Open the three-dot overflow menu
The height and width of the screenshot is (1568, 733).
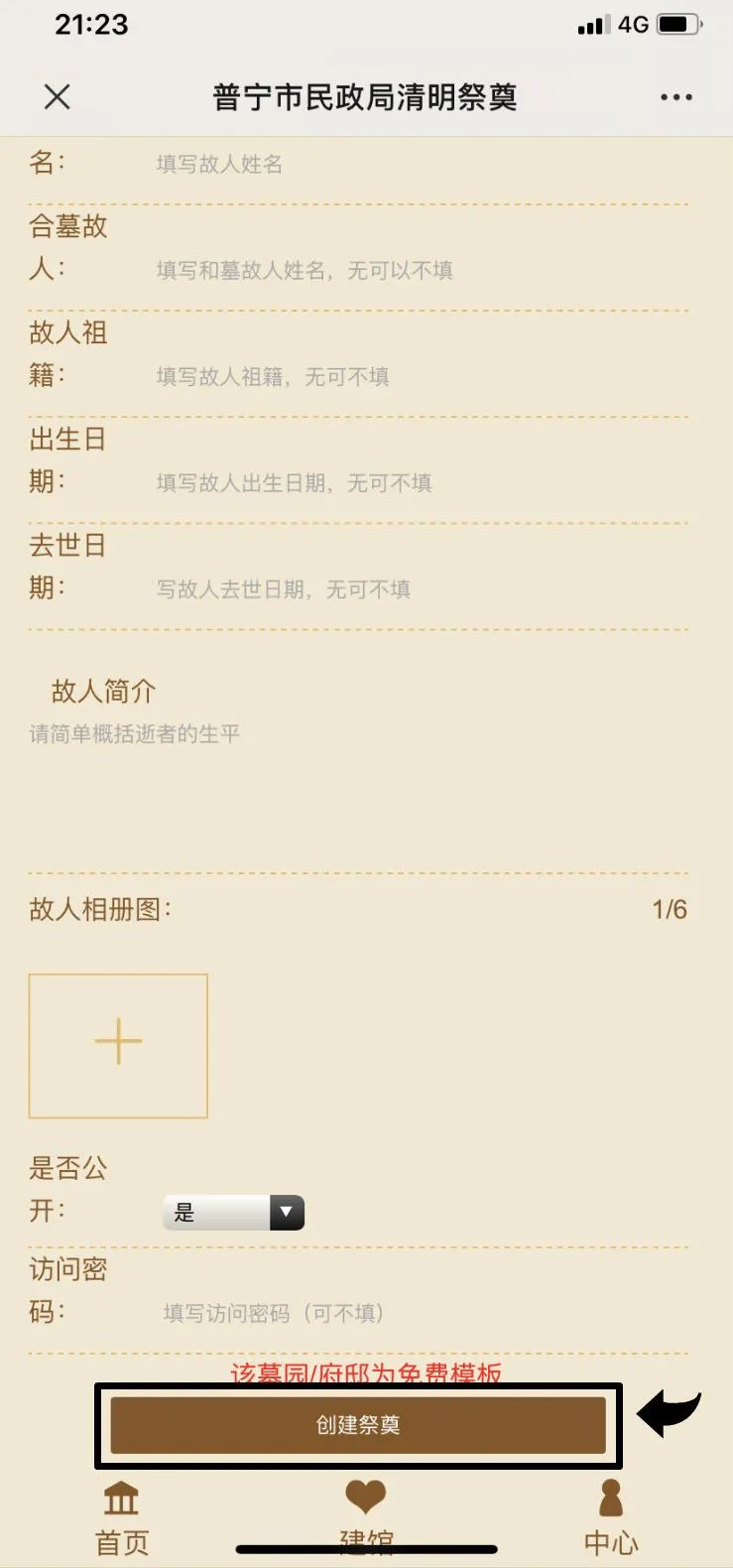(675, 97)
